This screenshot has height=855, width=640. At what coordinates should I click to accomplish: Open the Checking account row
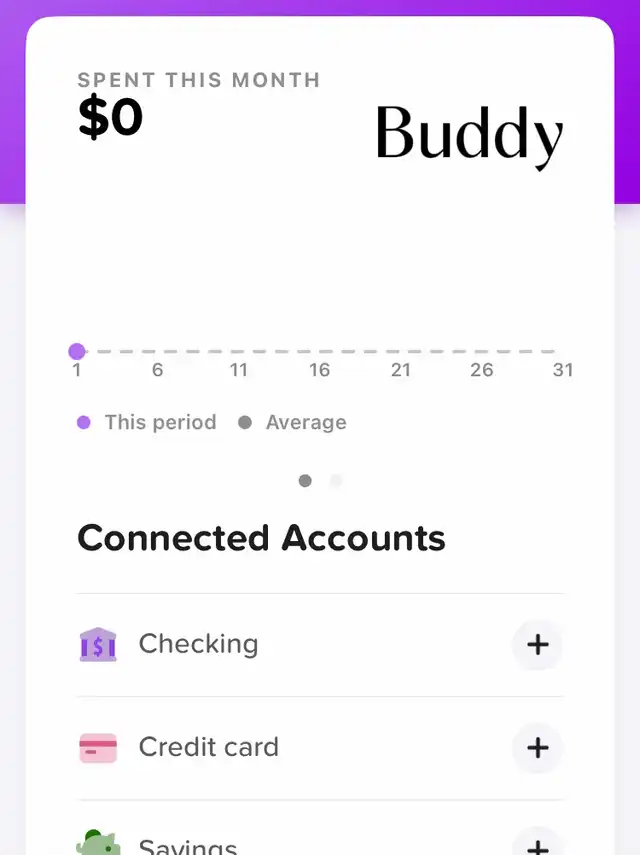click(198, 645)
